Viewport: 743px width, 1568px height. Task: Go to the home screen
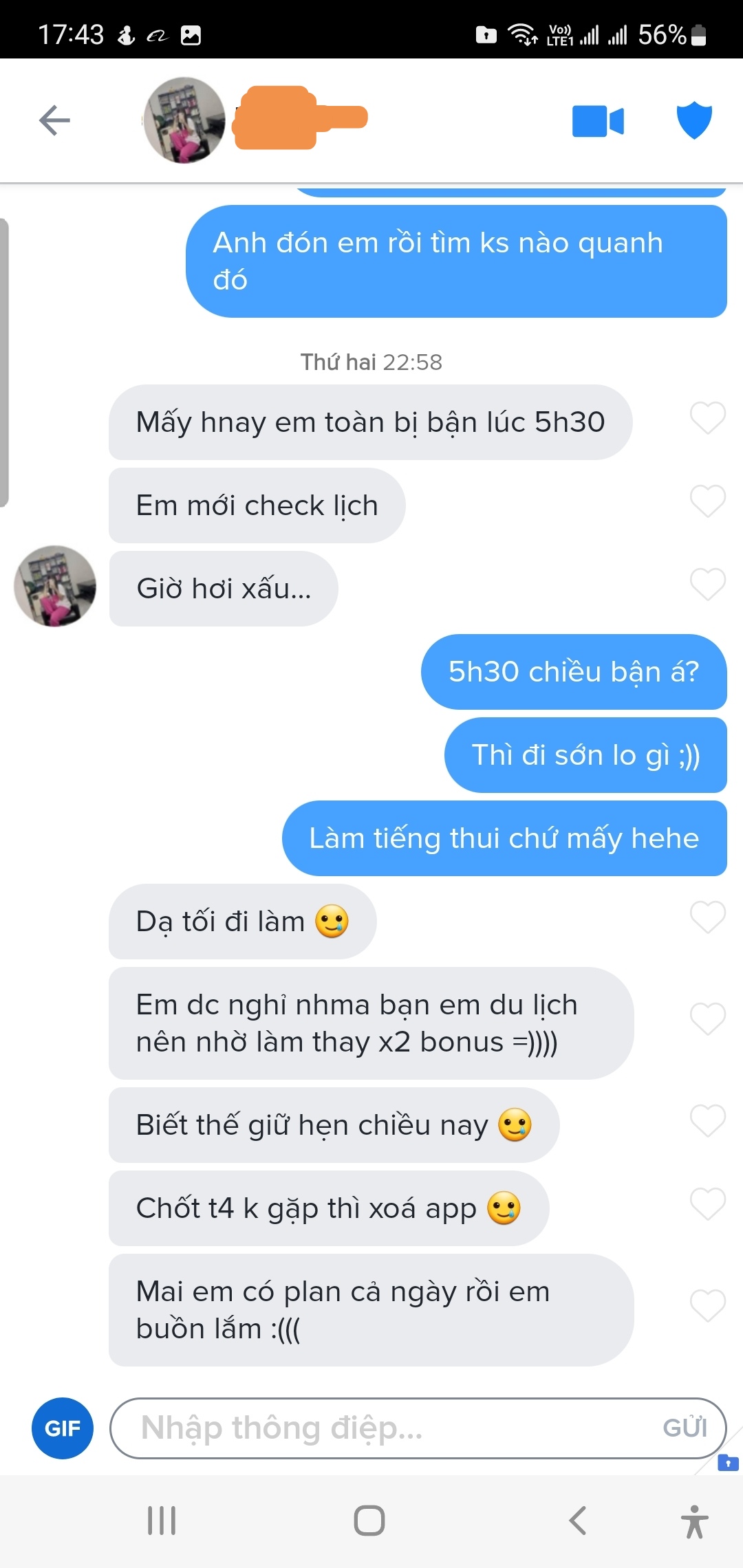coord(369,1521)
